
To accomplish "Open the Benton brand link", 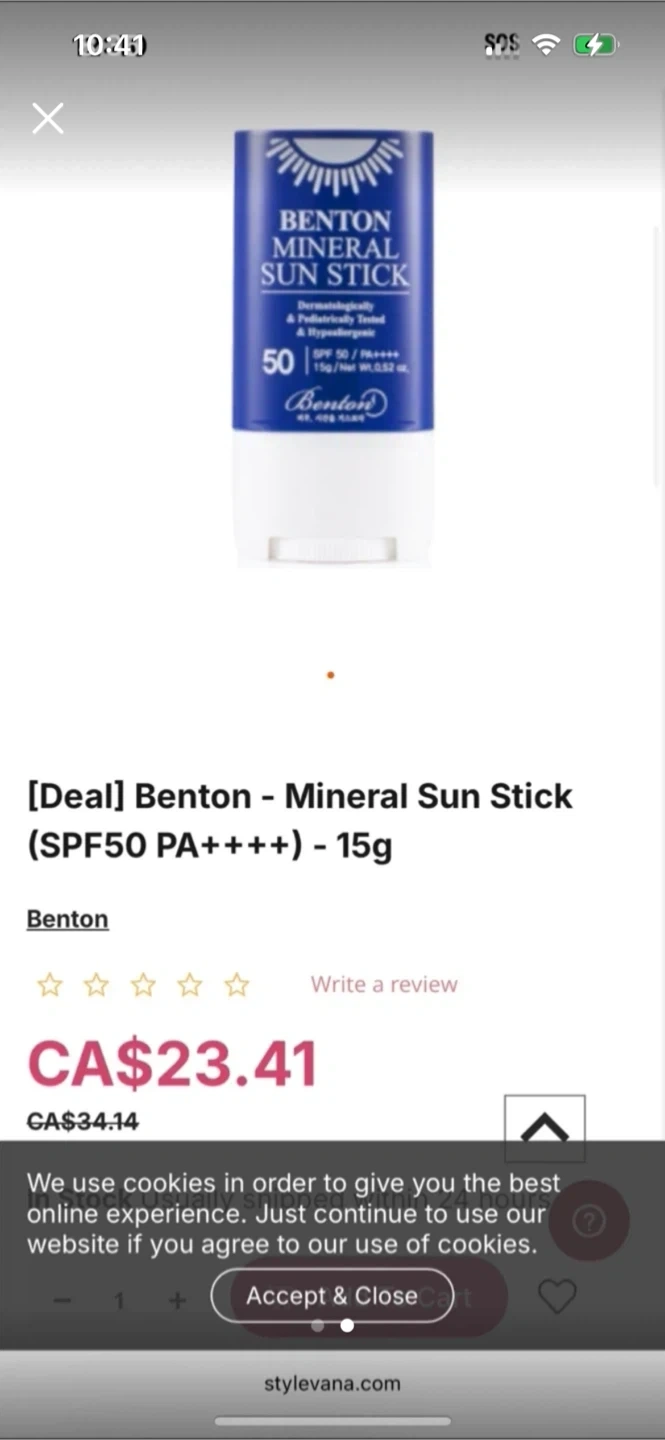I will click(67, 919).
